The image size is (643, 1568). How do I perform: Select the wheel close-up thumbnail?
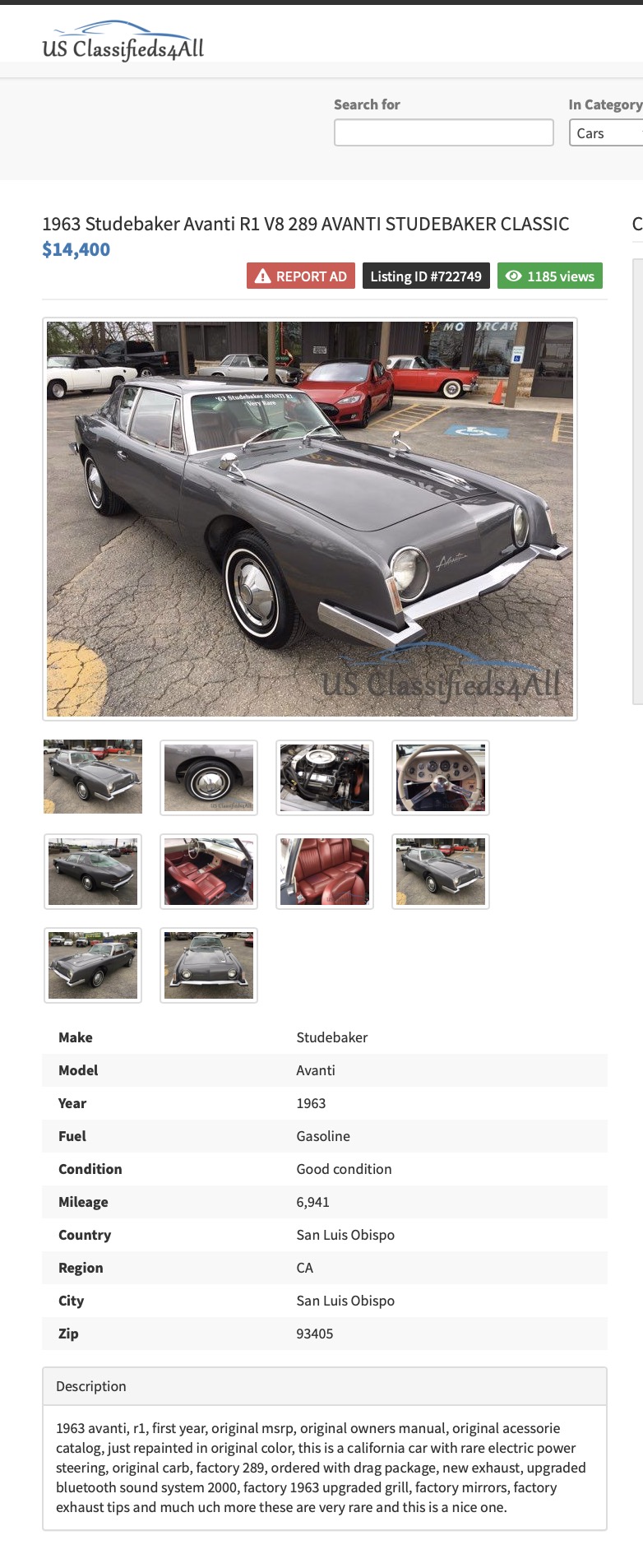[209, 777]
